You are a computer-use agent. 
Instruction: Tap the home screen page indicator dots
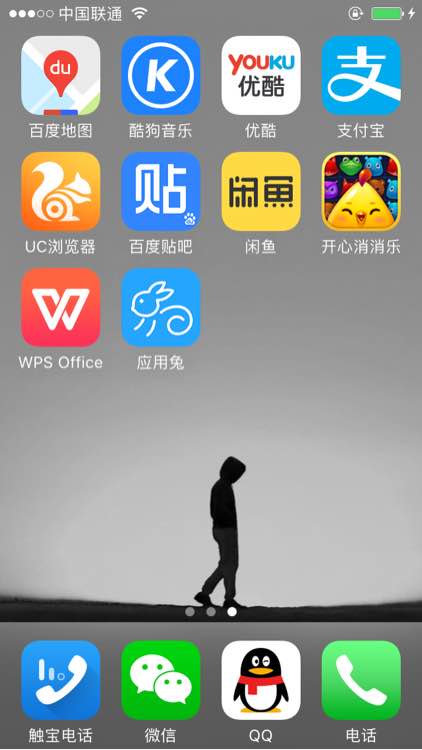click(x=211, y=611)
